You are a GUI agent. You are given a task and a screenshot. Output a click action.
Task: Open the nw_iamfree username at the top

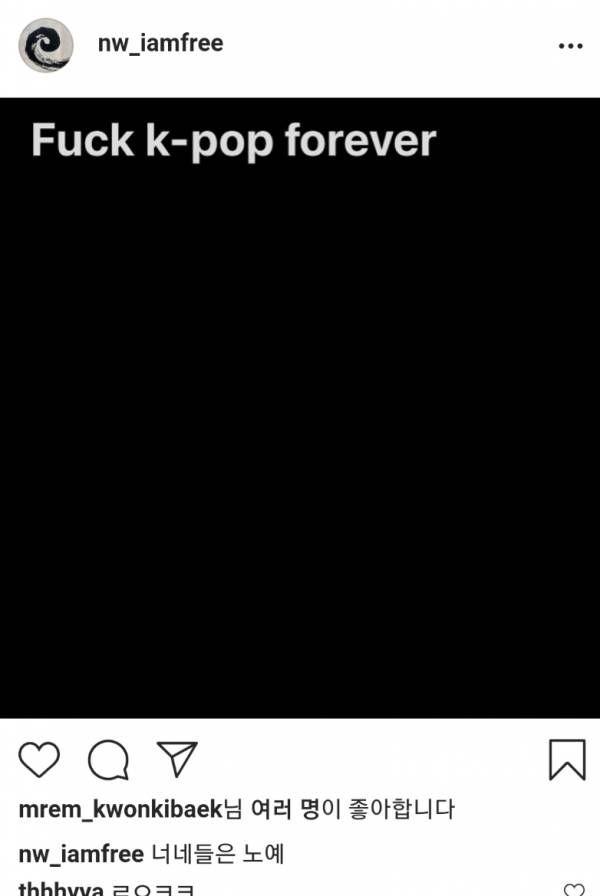160,43
